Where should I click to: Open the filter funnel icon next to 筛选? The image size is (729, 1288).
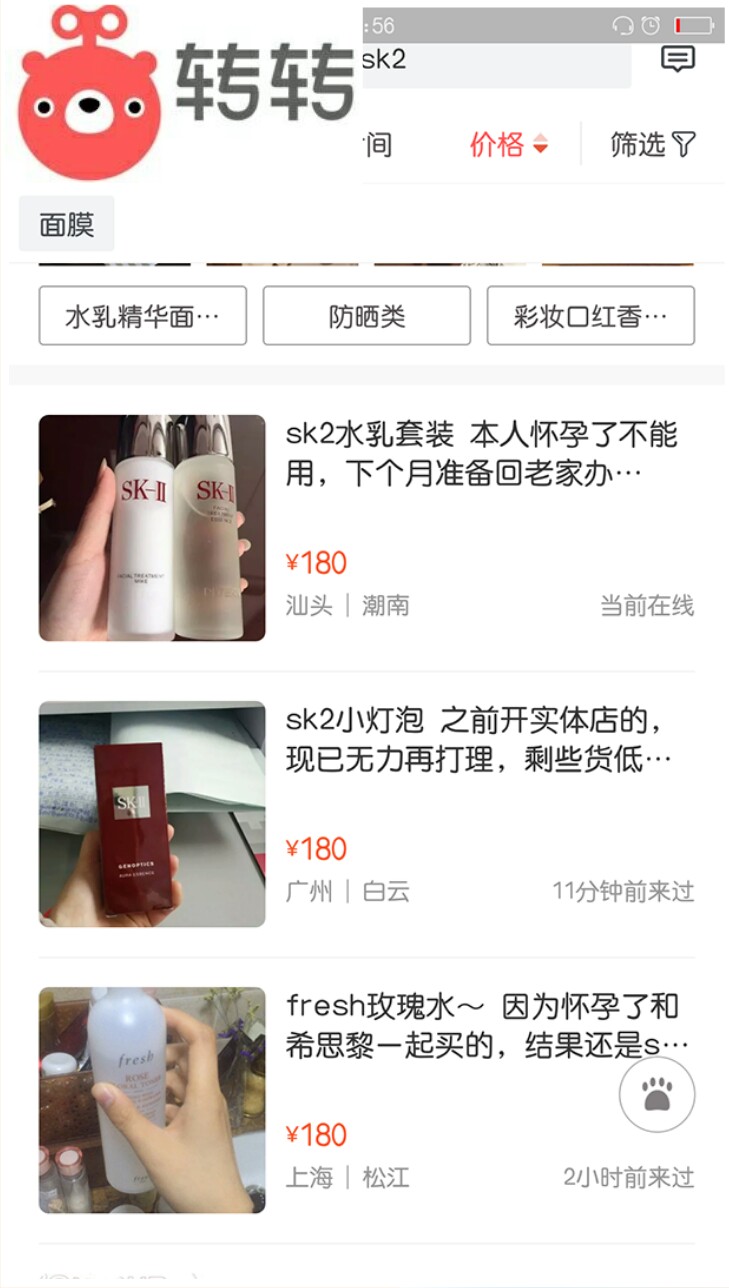click(x=681, y=143)
